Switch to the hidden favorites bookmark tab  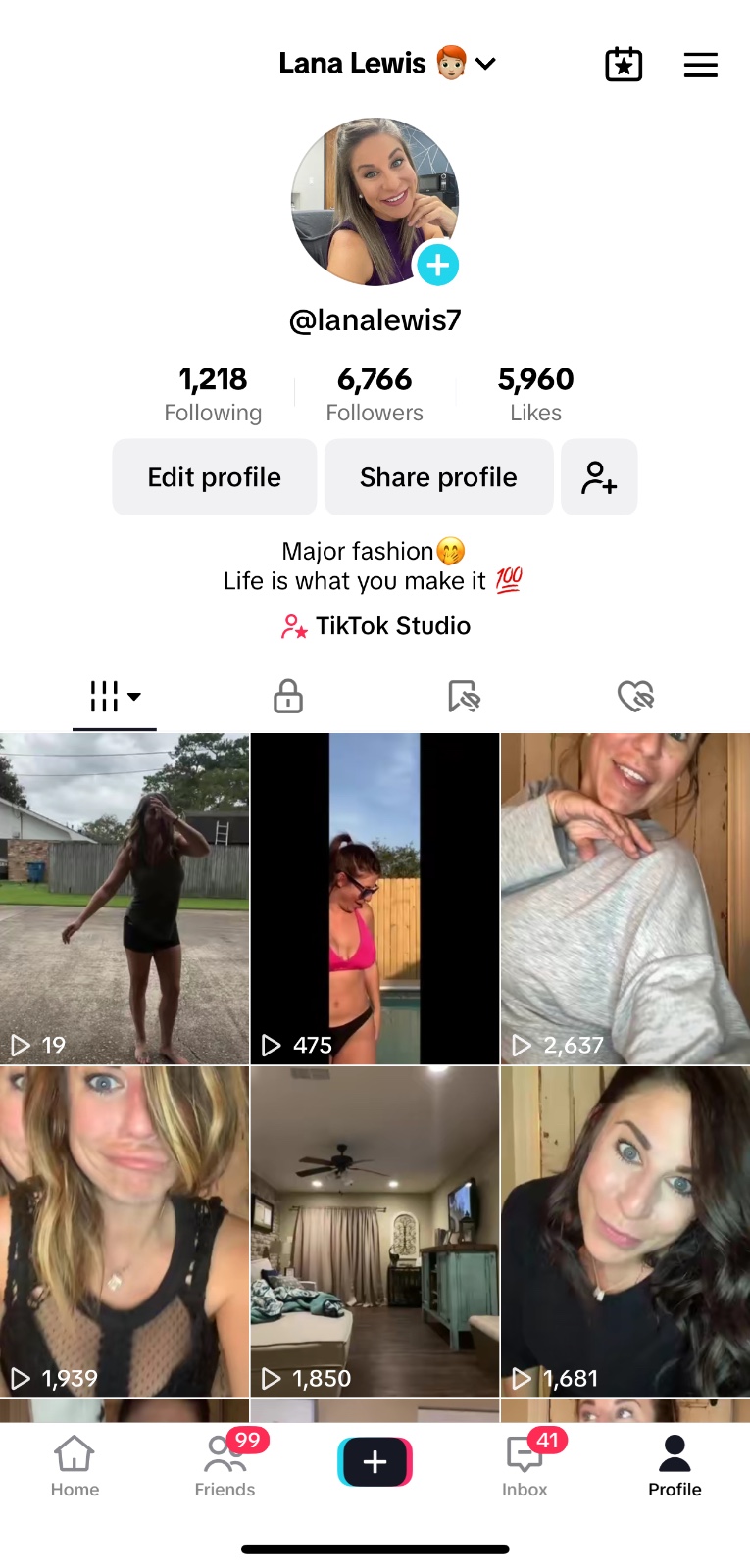[x=463, y=697]
